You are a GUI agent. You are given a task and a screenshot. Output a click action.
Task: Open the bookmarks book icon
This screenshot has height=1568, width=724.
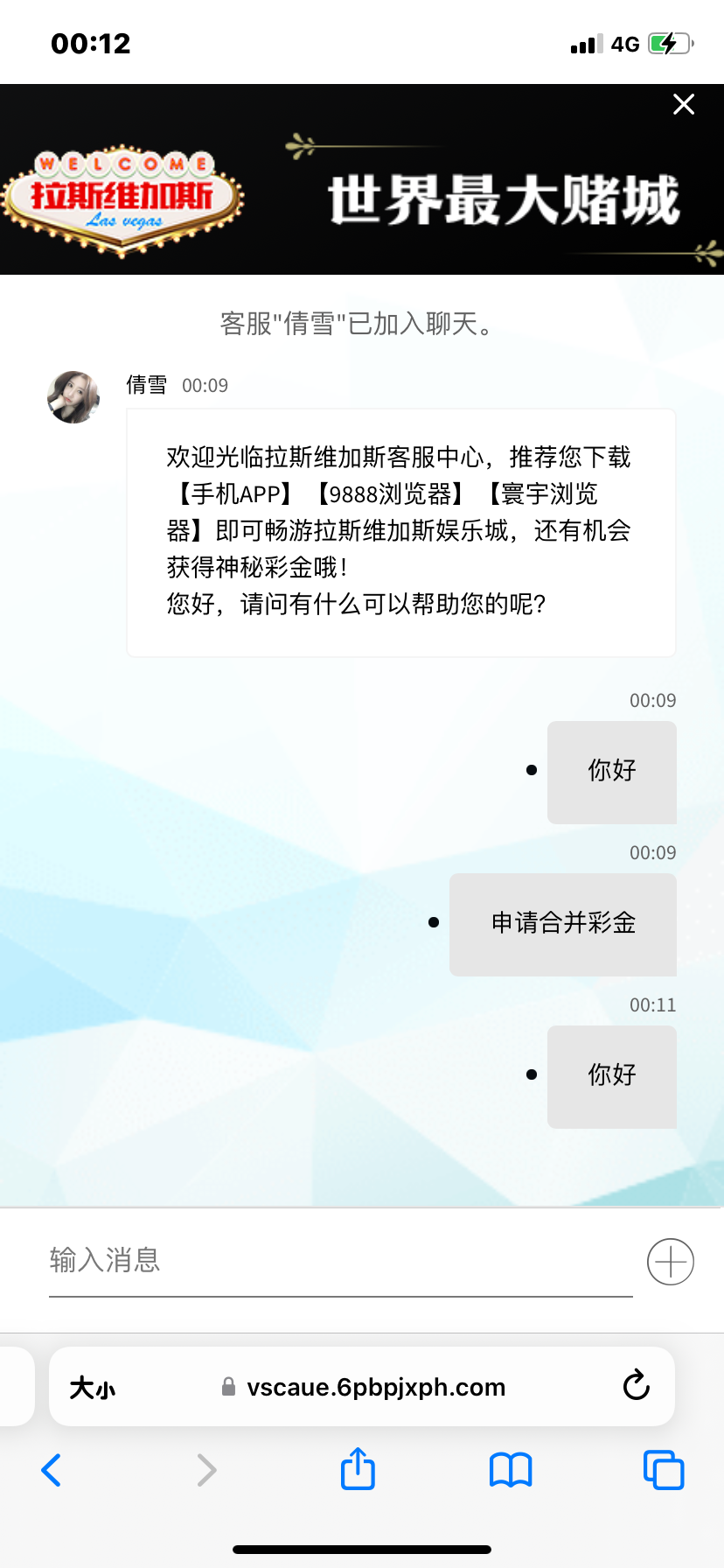point(511,1470)
